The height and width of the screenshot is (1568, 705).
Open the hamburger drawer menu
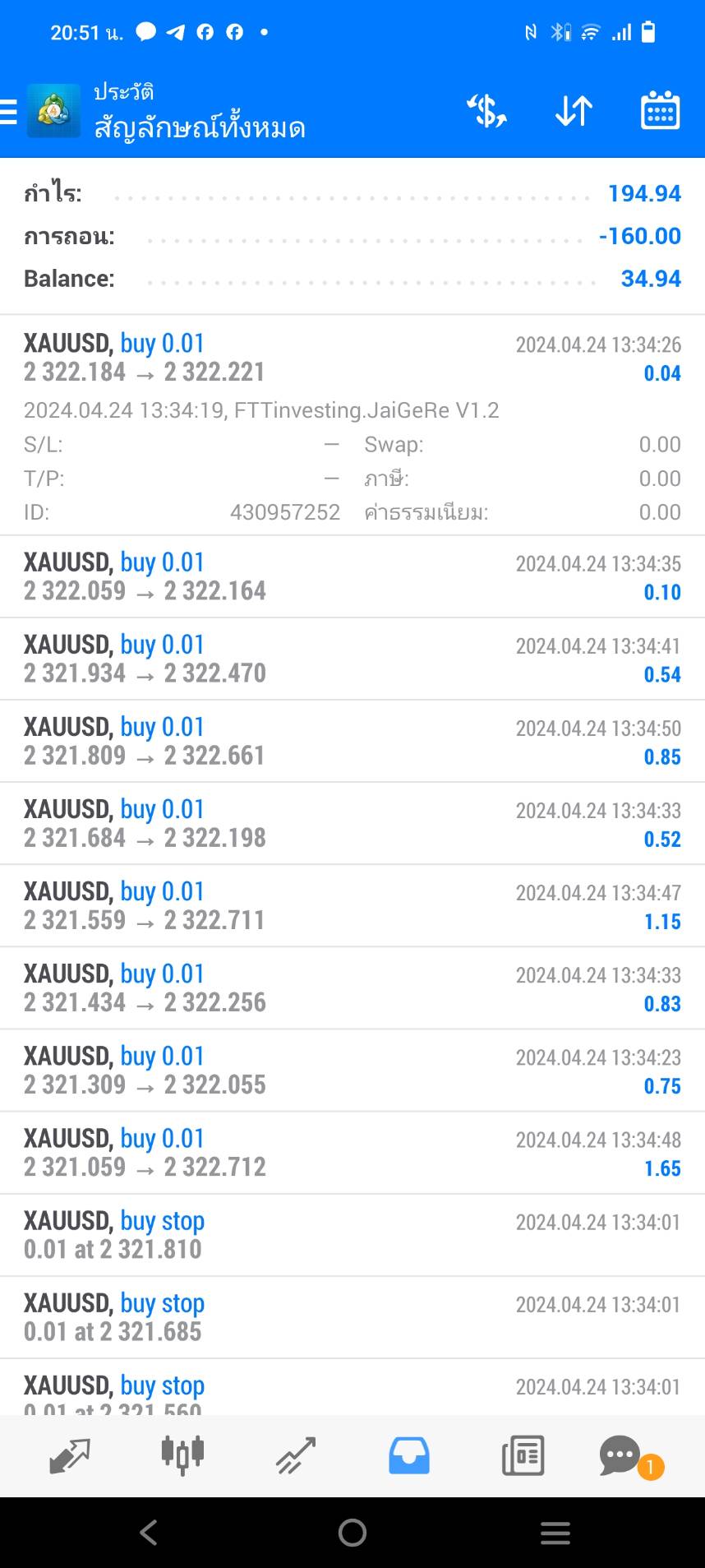[9, 111]
